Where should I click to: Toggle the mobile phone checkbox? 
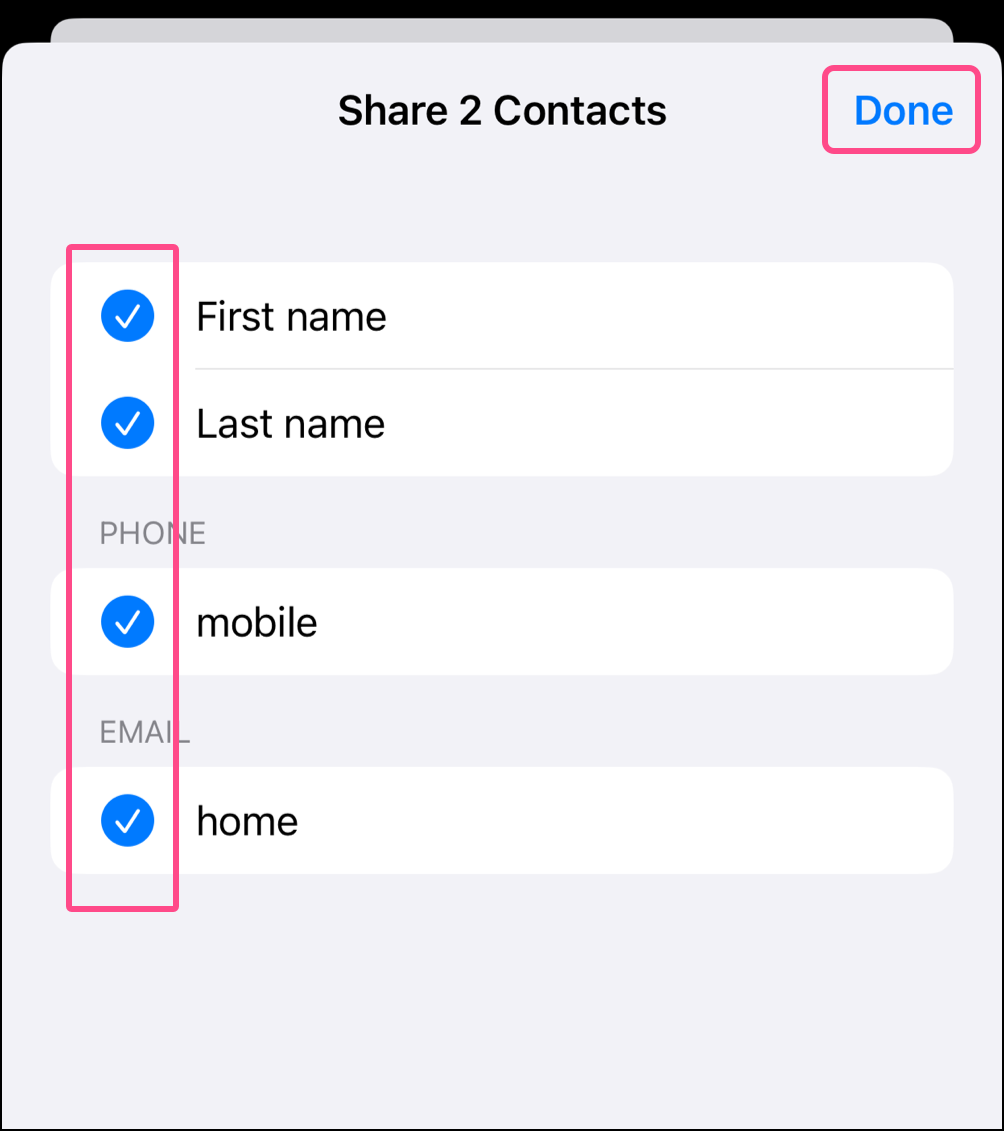128,622
